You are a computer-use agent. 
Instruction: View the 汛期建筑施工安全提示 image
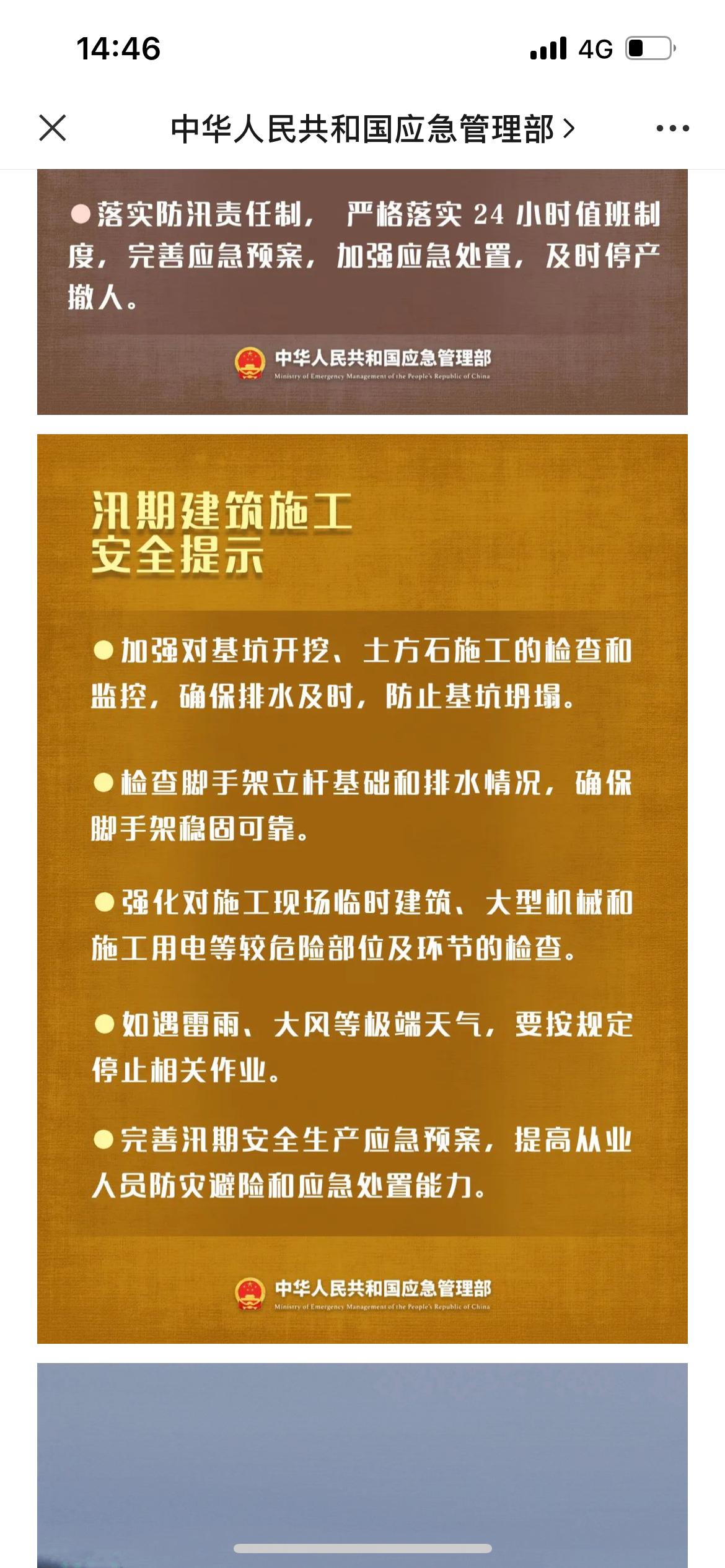362,889
